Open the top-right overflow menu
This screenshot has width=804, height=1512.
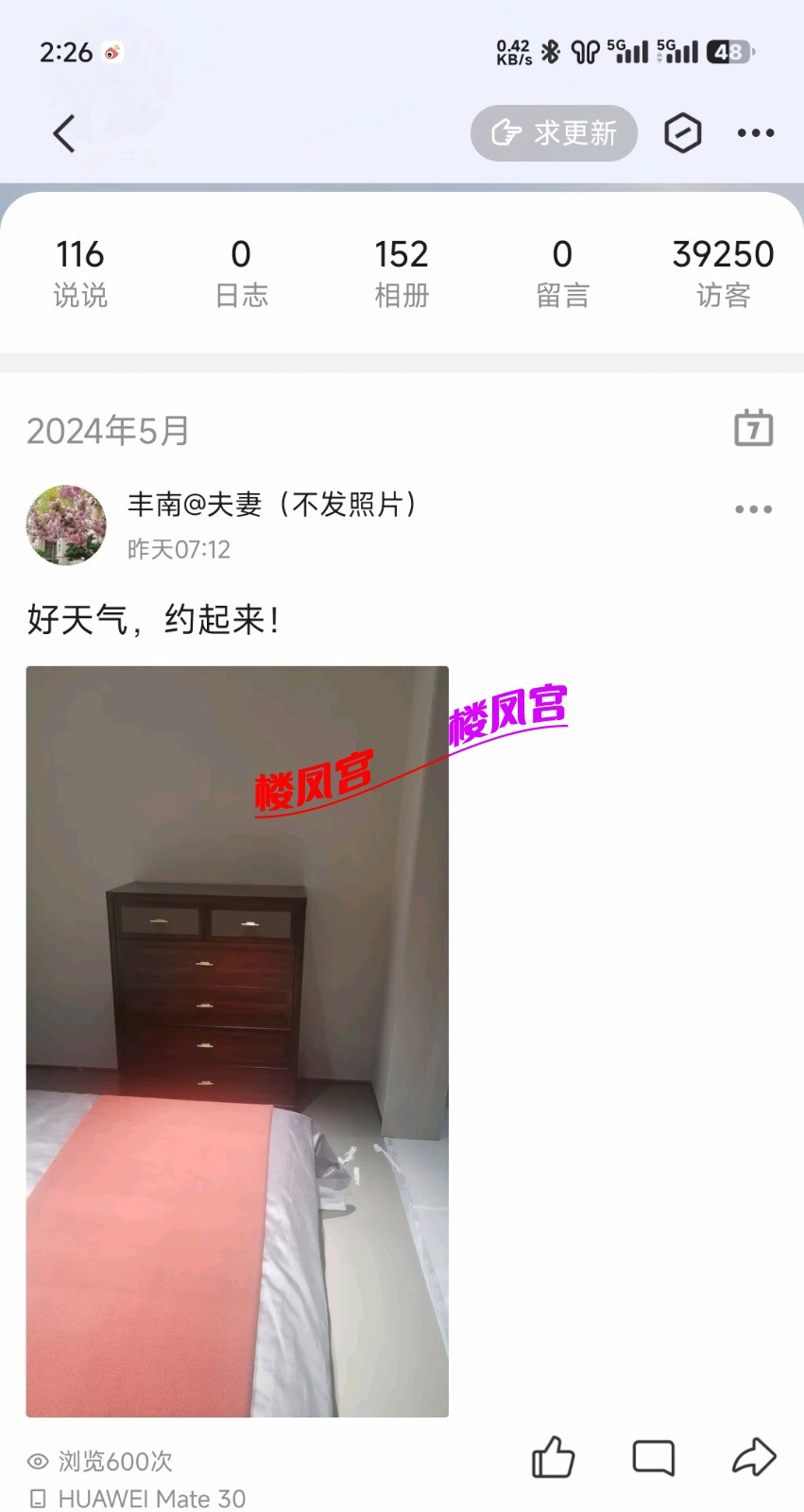click(756, 133)
